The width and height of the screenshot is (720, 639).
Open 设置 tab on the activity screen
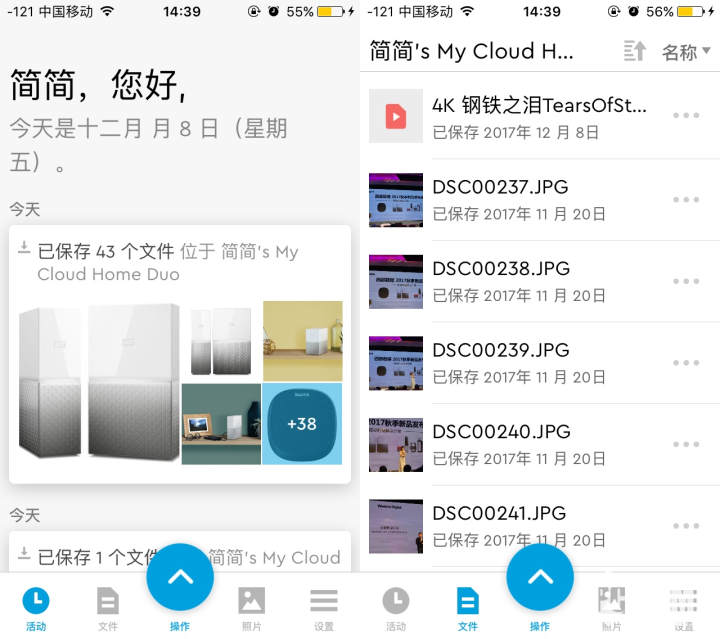coord(323,606)
